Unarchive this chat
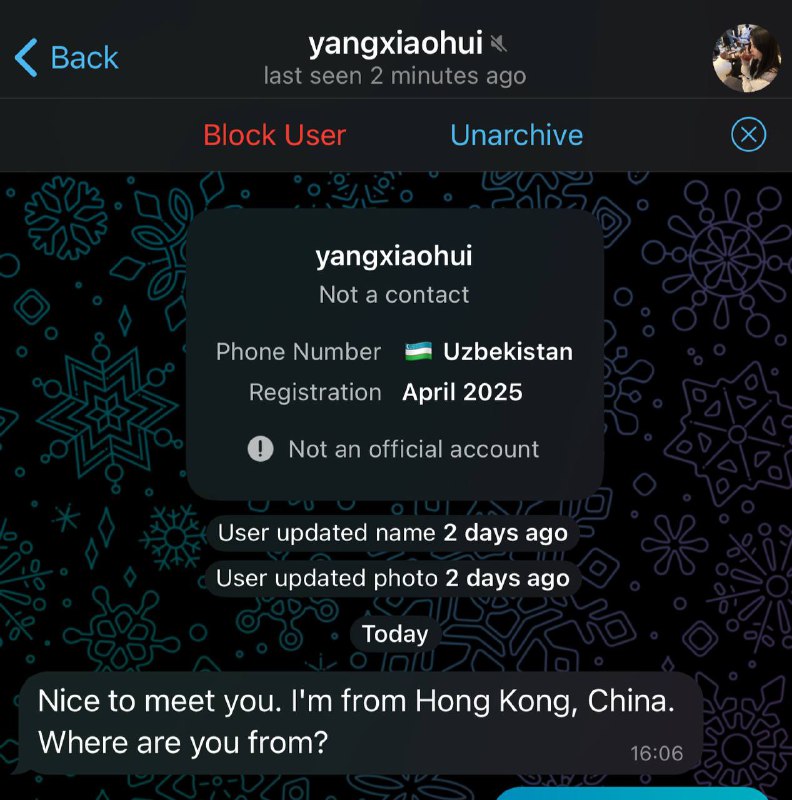Screen dimensions: 792x800 point(516,135)
